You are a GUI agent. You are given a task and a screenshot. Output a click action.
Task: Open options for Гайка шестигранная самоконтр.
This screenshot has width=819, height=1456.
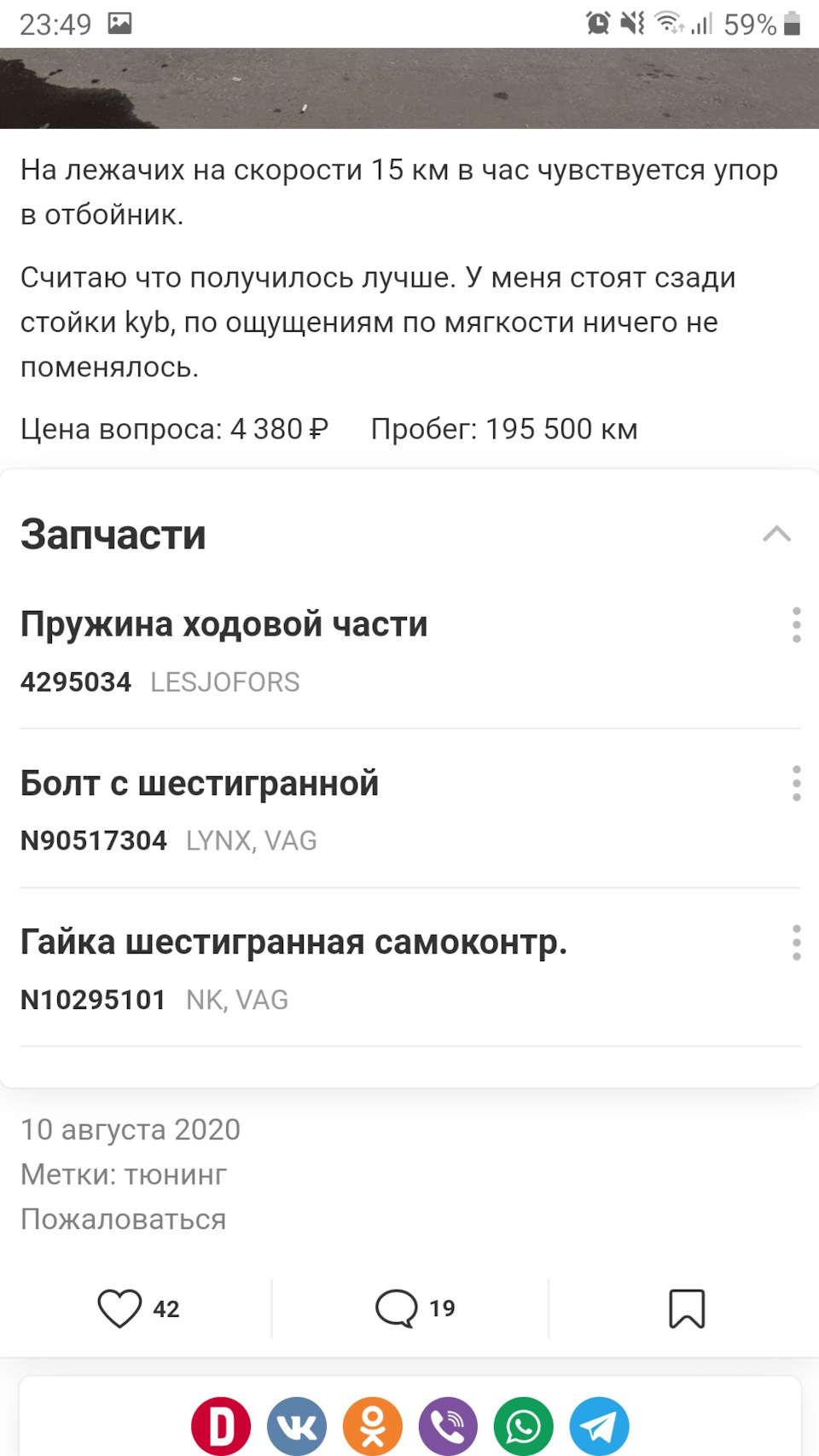coord(796,943)
